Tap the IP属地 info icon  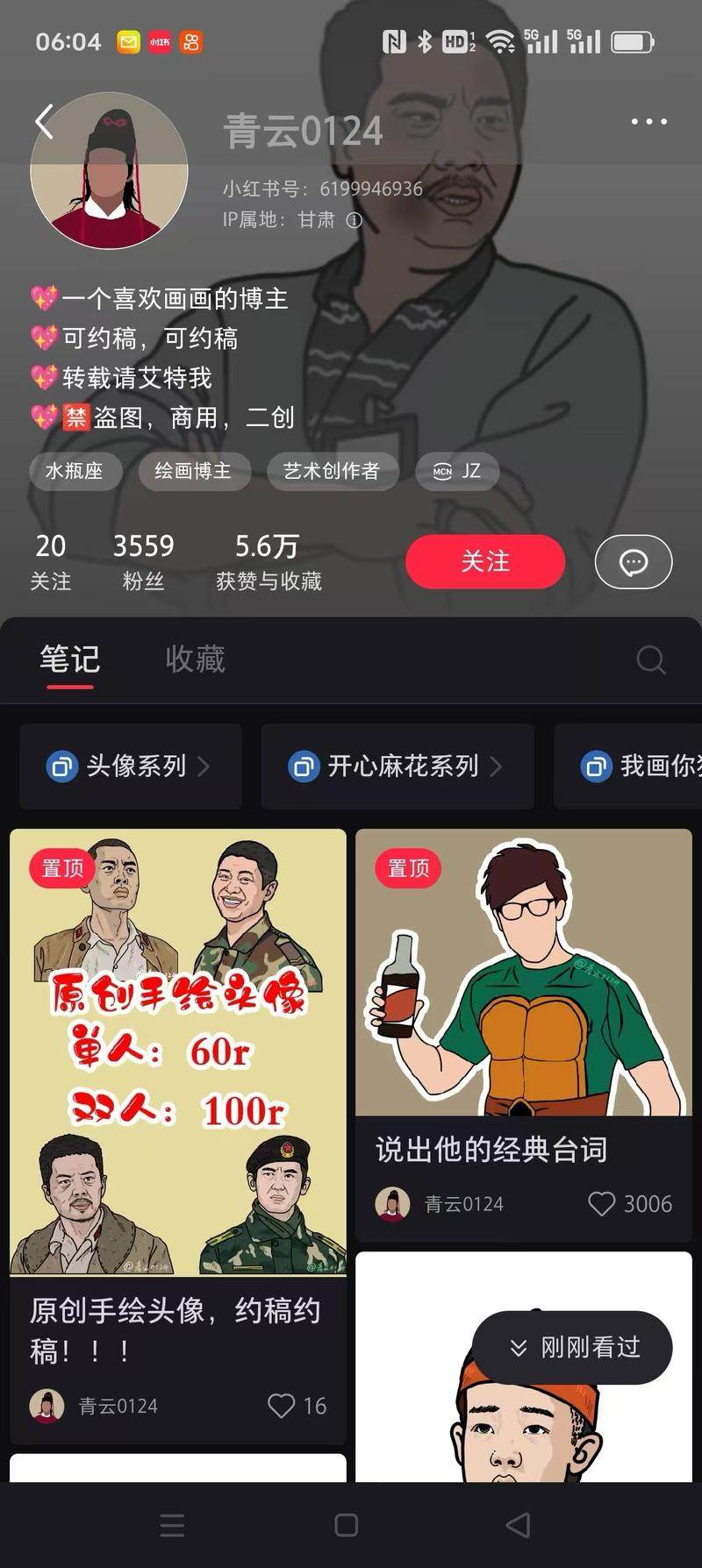point(355,220)
